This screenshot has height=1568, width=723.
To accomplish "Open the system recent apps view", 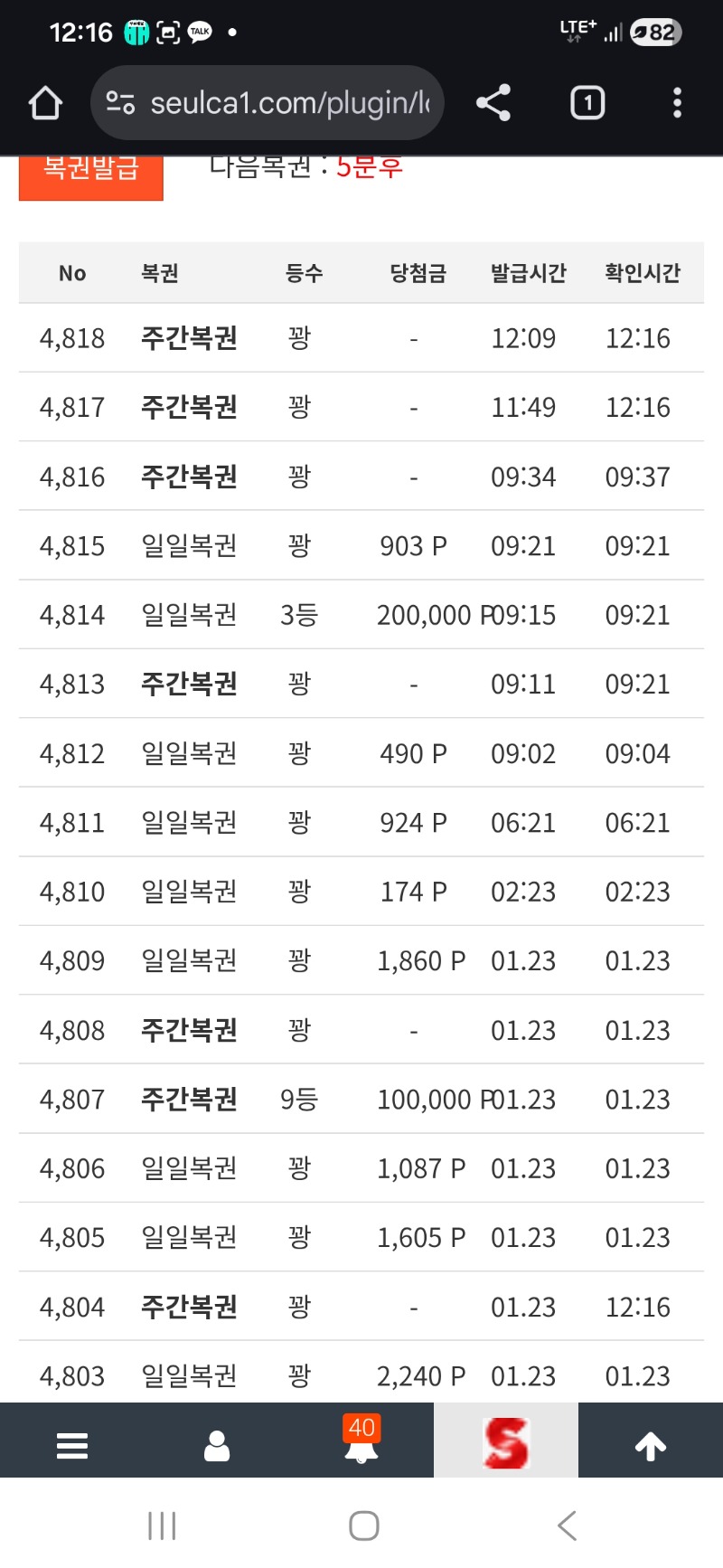I will tap(162, 1525).
